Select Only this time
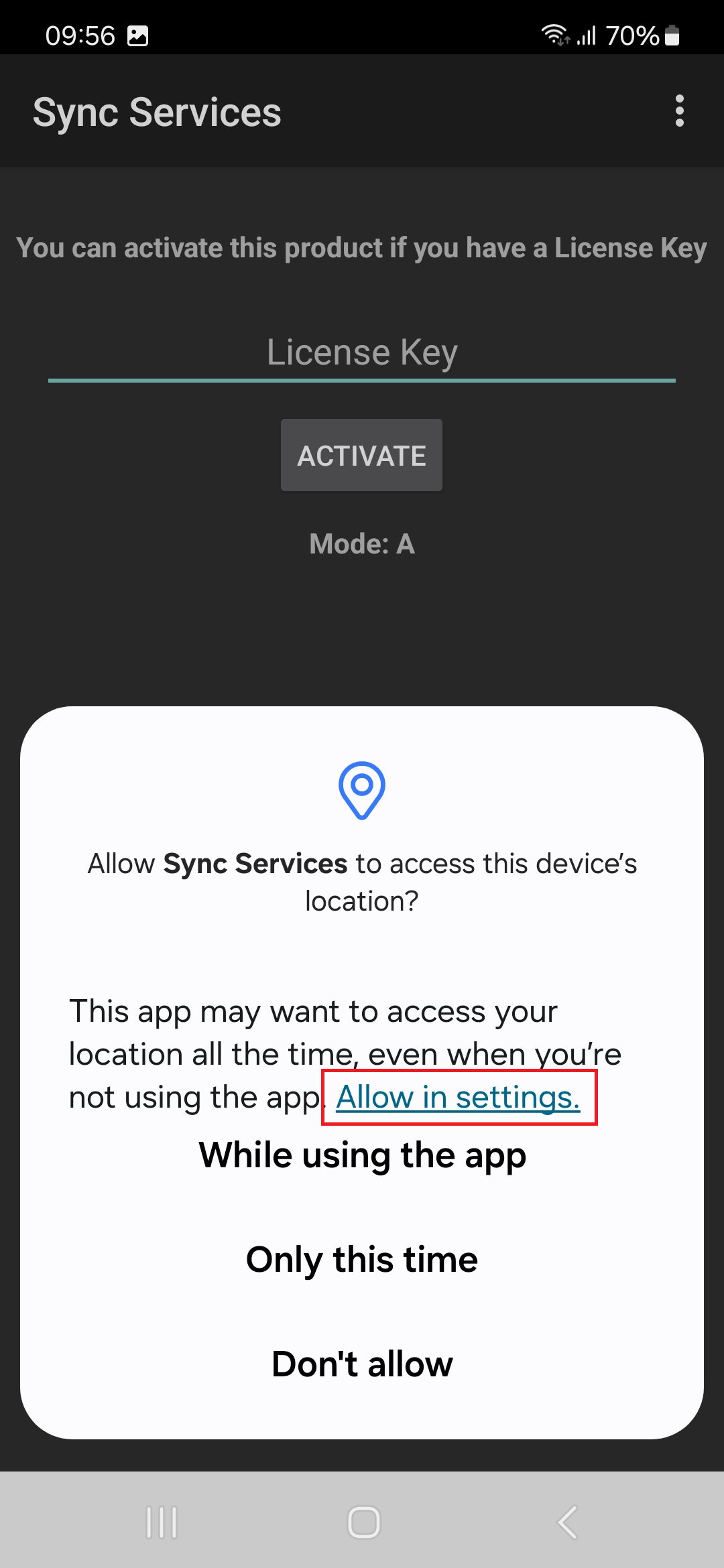 pyautogui.click(x=362, y=1260)
